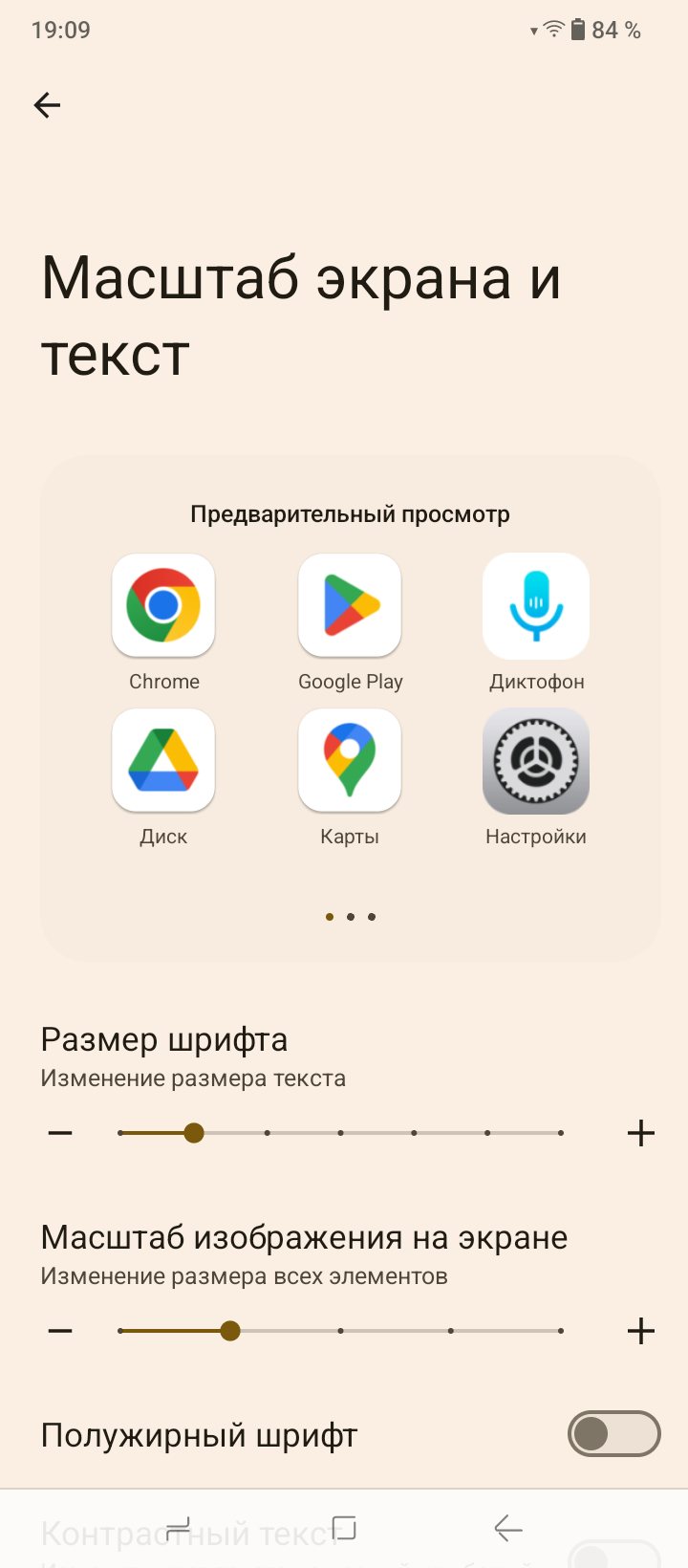Viewport: 688px width, 1568px height.
Task: Open recent apps from the navigation bar
Action: pos(179,1528)
